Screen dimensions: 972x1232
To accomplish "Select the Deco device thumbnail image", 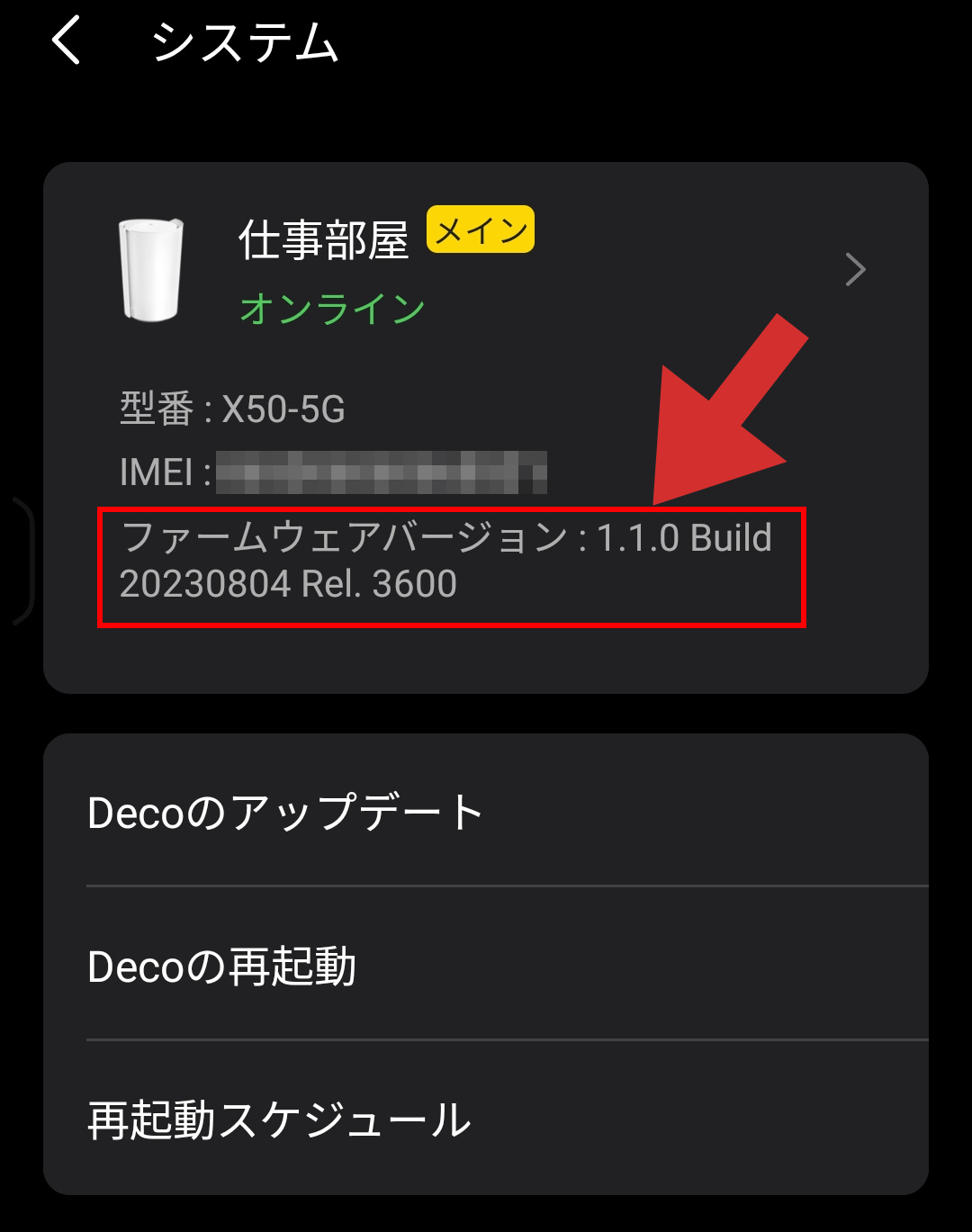I will [x=151, y=268].
